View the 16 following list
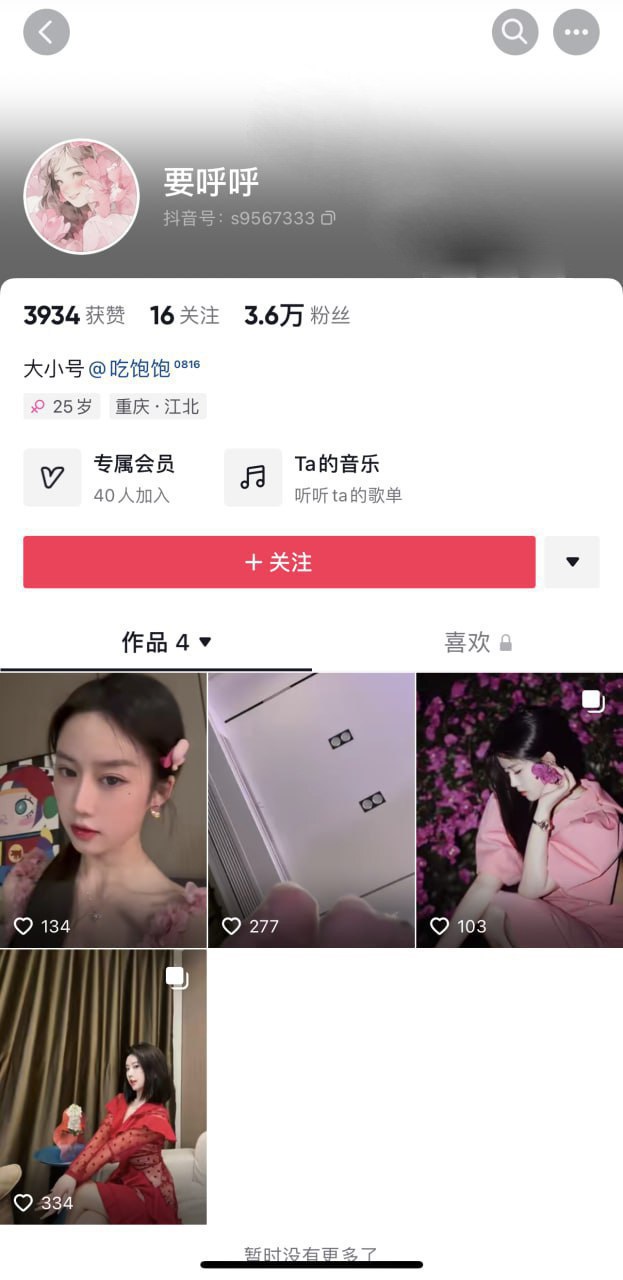The image size is (623, 1280). 184,316
